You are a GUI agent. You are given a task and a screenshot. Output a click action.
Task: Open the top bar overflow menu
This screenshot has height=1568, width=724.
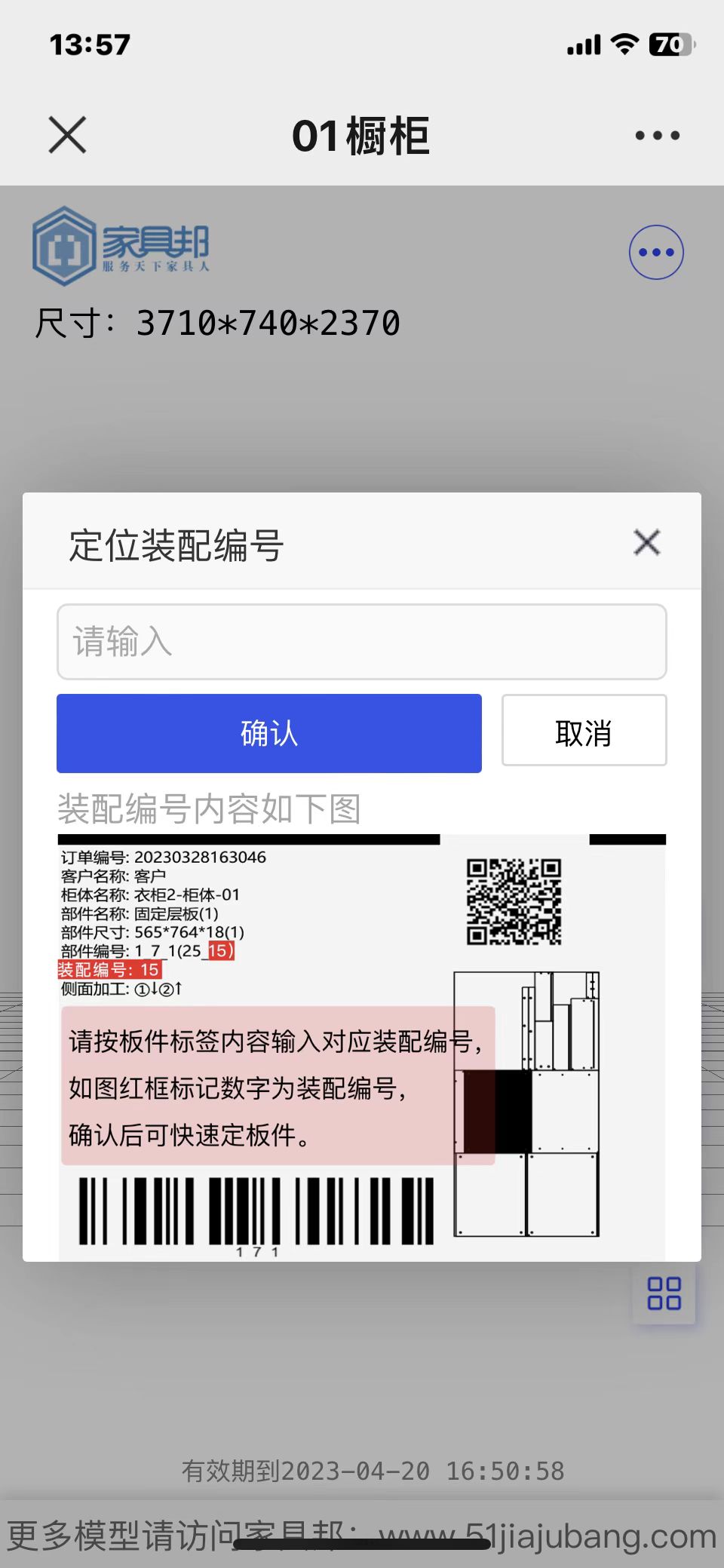(x=657, y=136)
